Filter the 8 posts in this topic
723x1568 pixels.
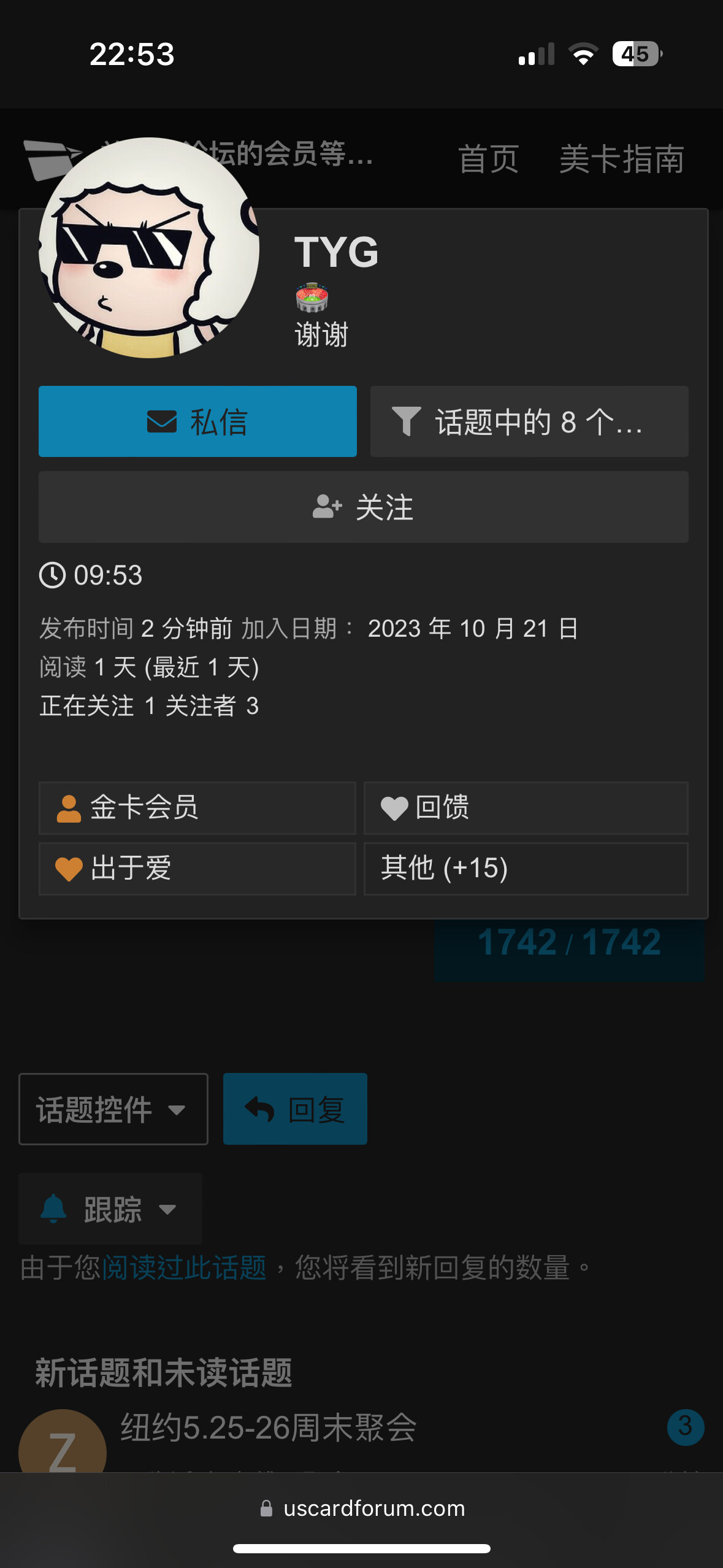(529, 421)
